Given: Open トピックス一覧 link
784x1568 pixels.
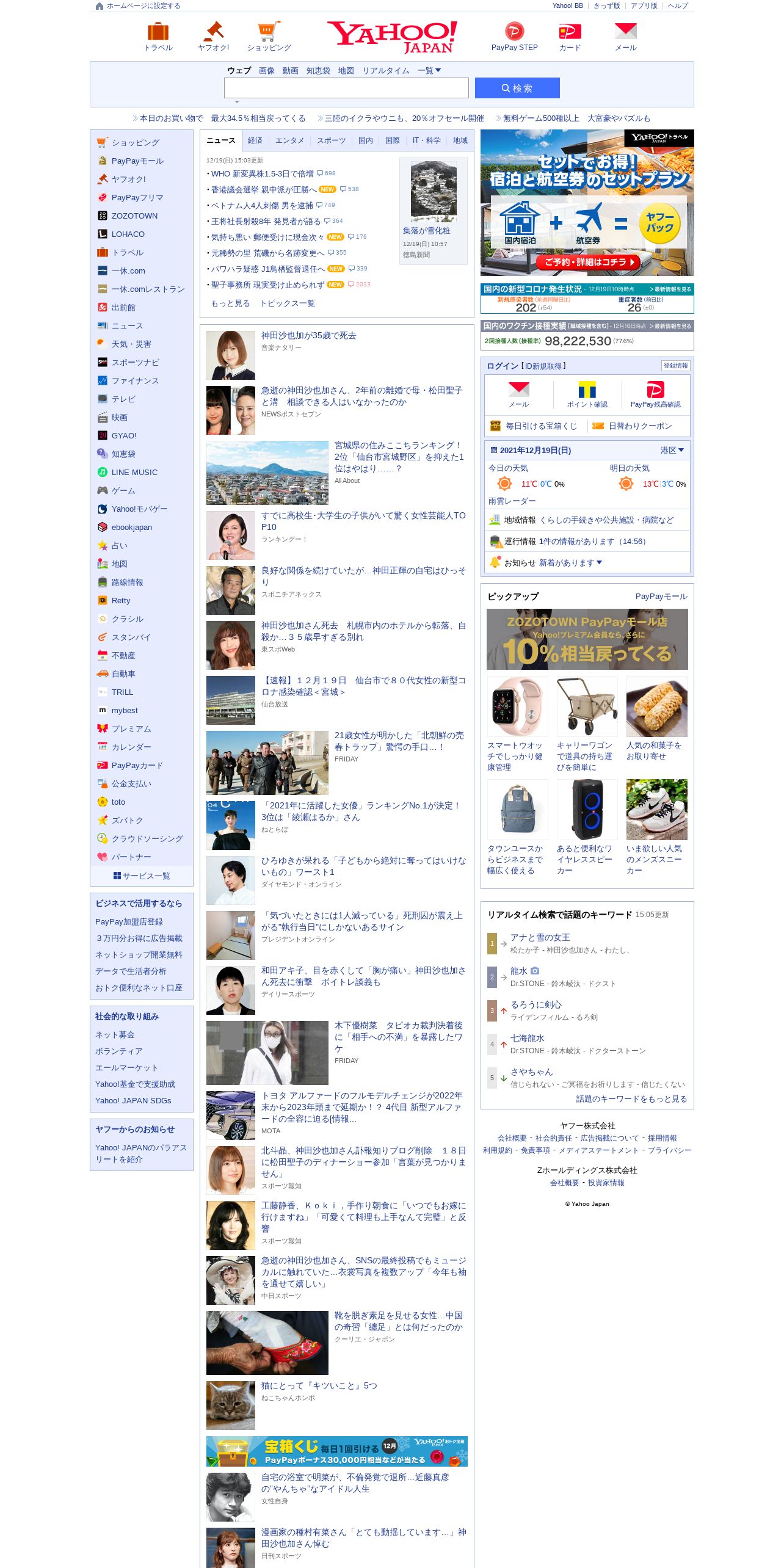Looking at the screenshot, I should [x=288, y=303].
